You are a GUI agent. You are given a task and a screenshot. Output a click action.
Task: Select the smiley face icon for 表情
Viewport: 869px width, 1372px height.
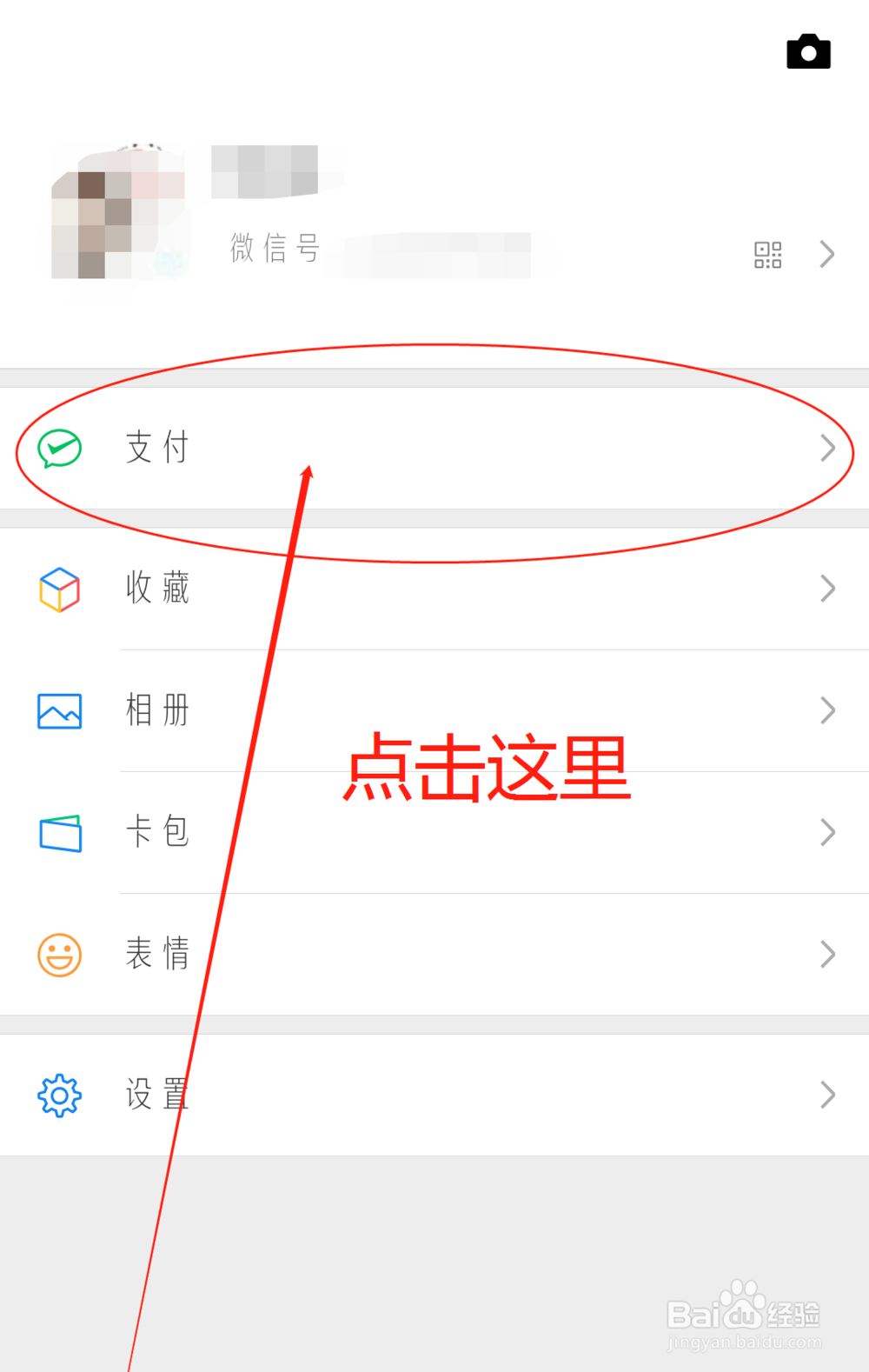(x=58, y=954)
